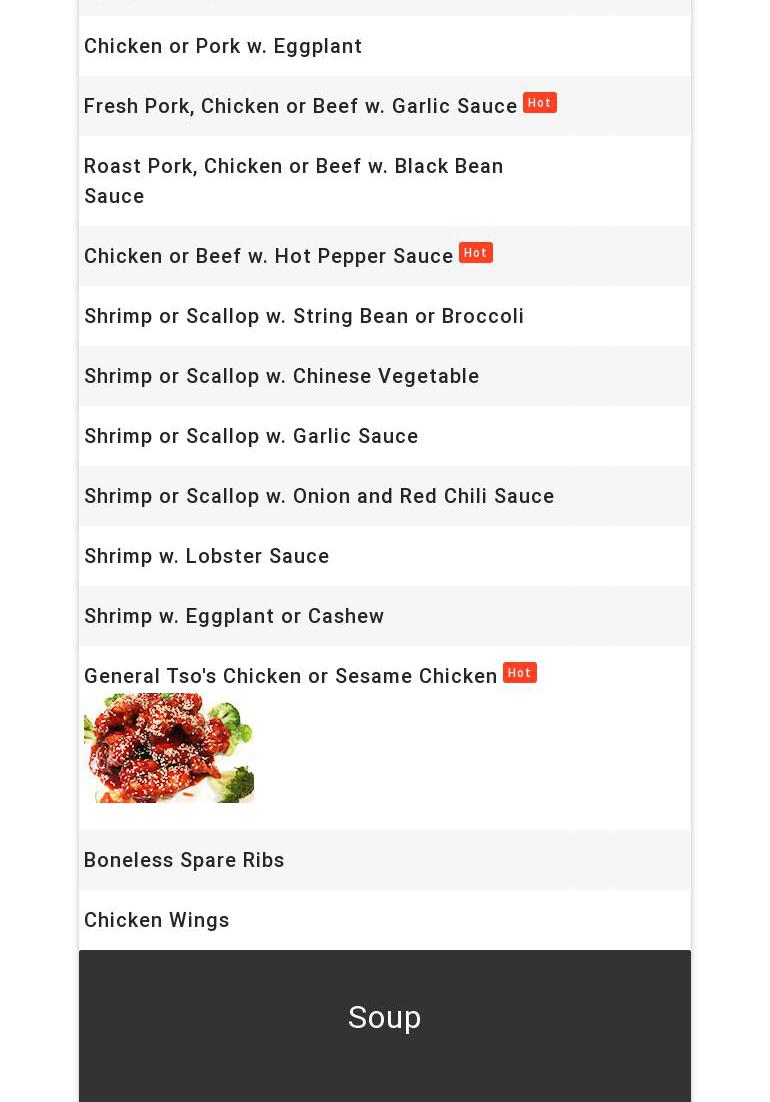Choose Chicken or Beef w. Hot Pepper Sauce
The width and height of the screenshot is (770, 1102).
click(x=268, y=256)
